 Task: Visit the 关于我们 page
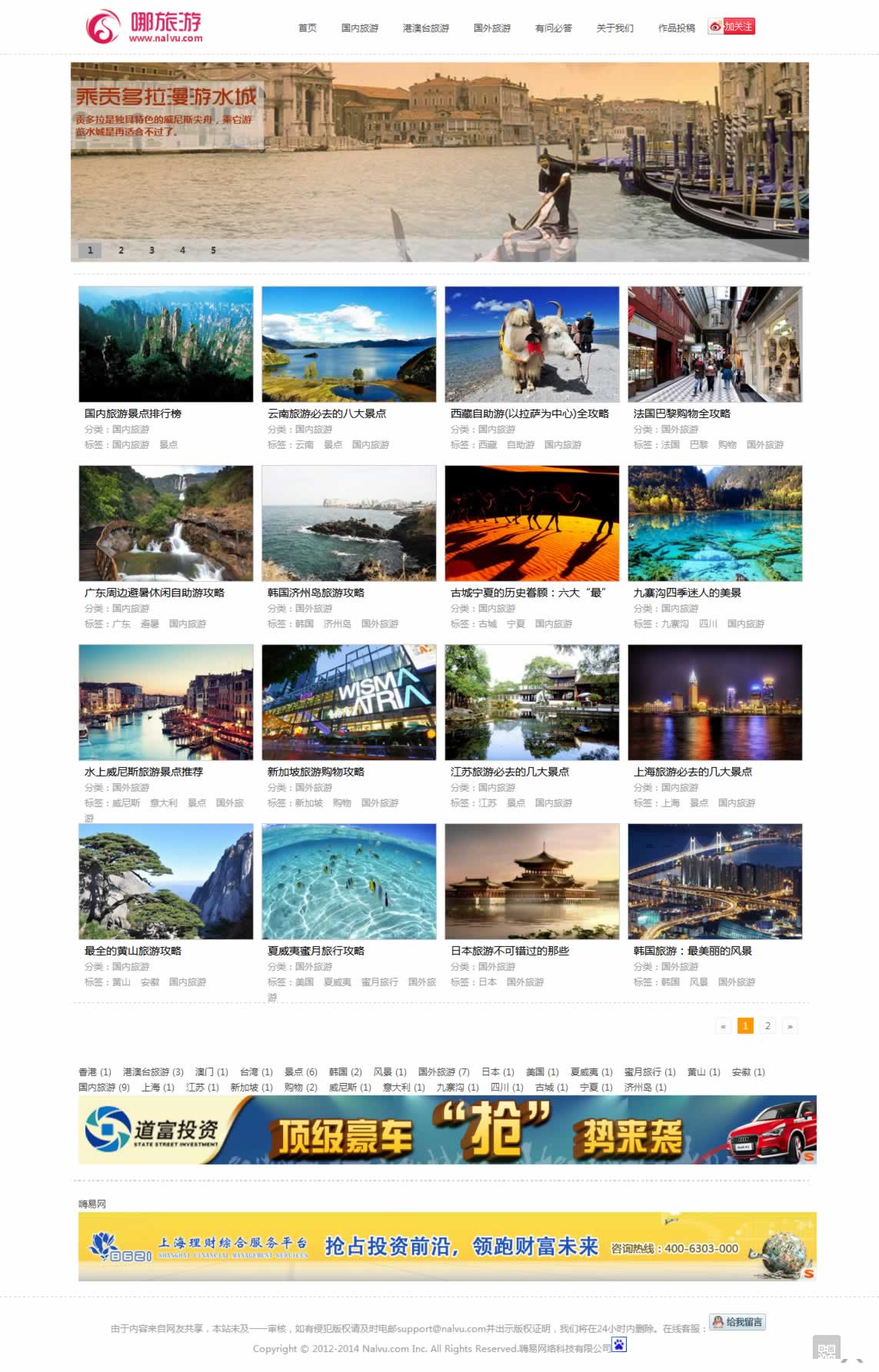point(614,28)
